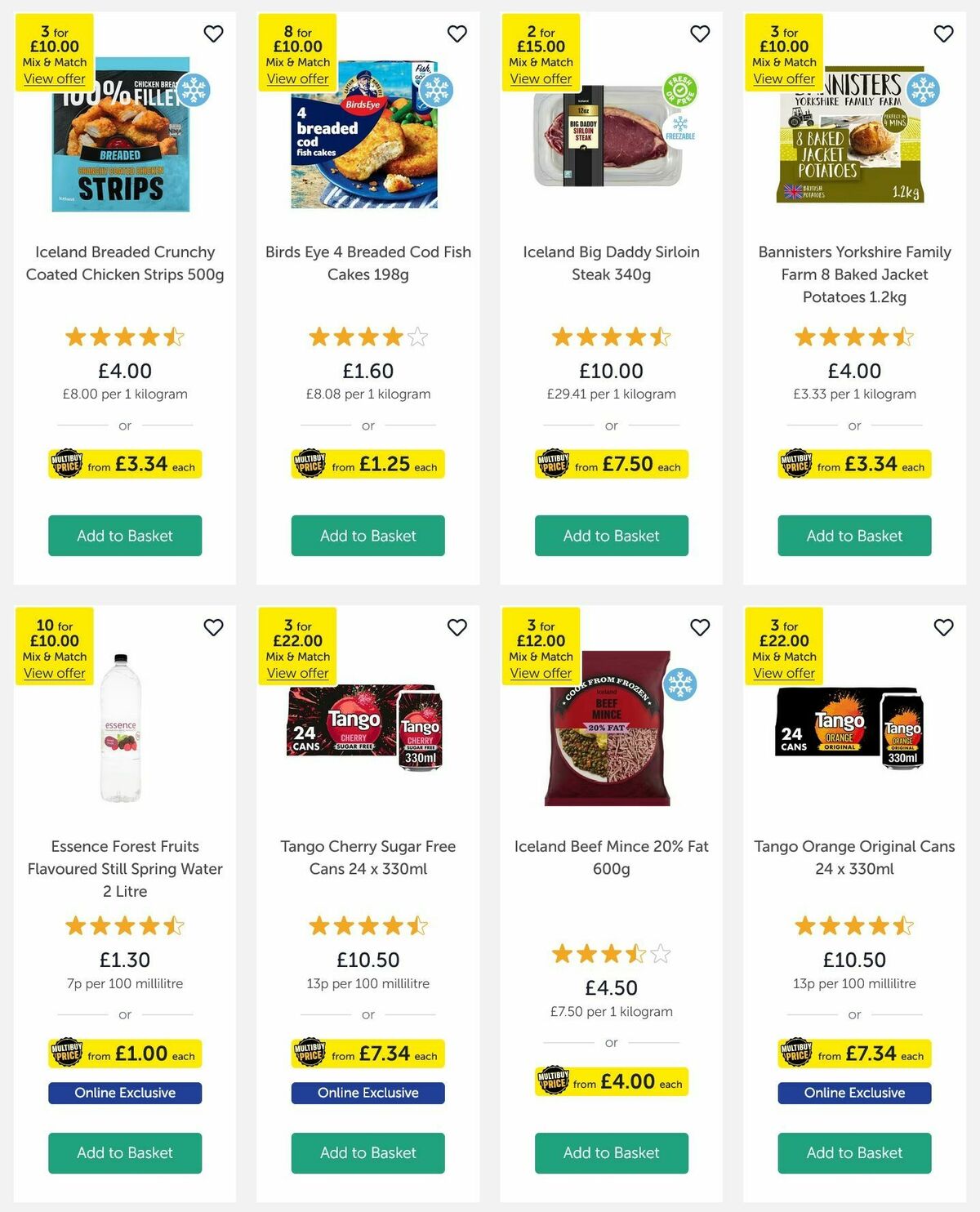This screenshot has width=980, height=1212.
Task: Favourite the Tango Cherry Sugar Free Cans
Action: [x=457, y=628]
